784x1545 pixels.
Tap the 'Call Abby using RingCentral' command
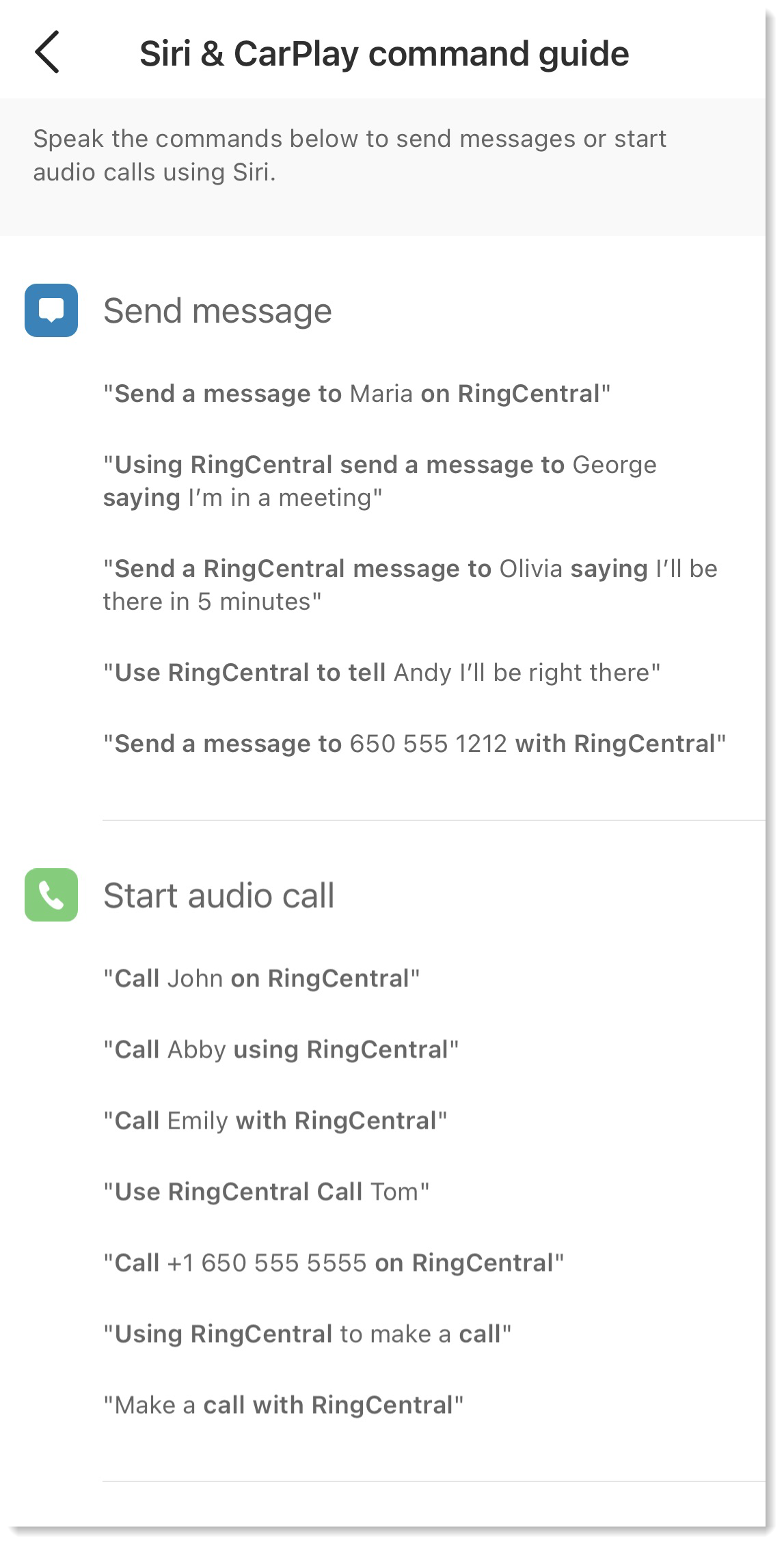pyautogui.click(x=282, y=1049)
